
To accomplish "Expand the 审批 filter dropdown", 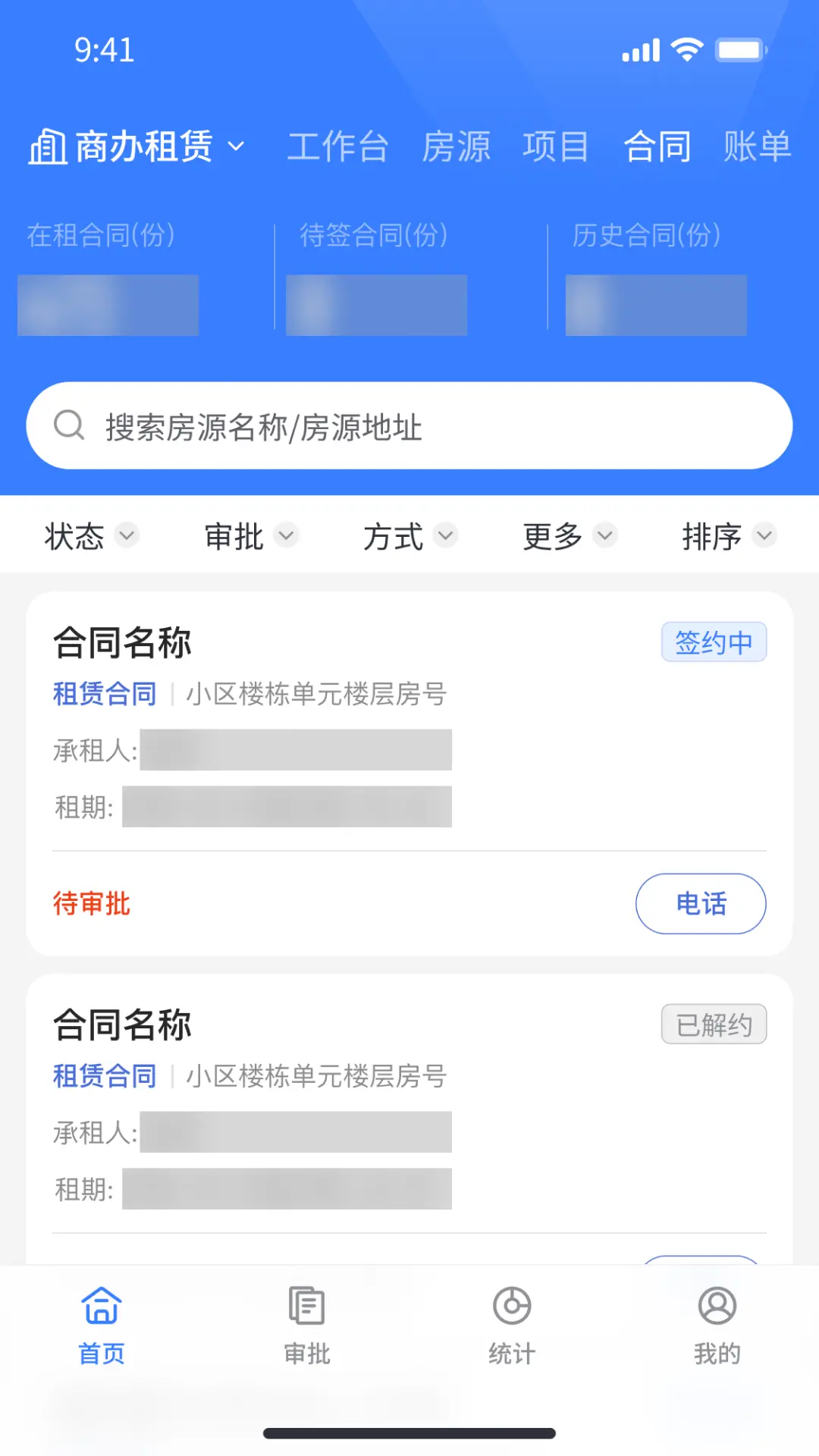I will point(250,536).
